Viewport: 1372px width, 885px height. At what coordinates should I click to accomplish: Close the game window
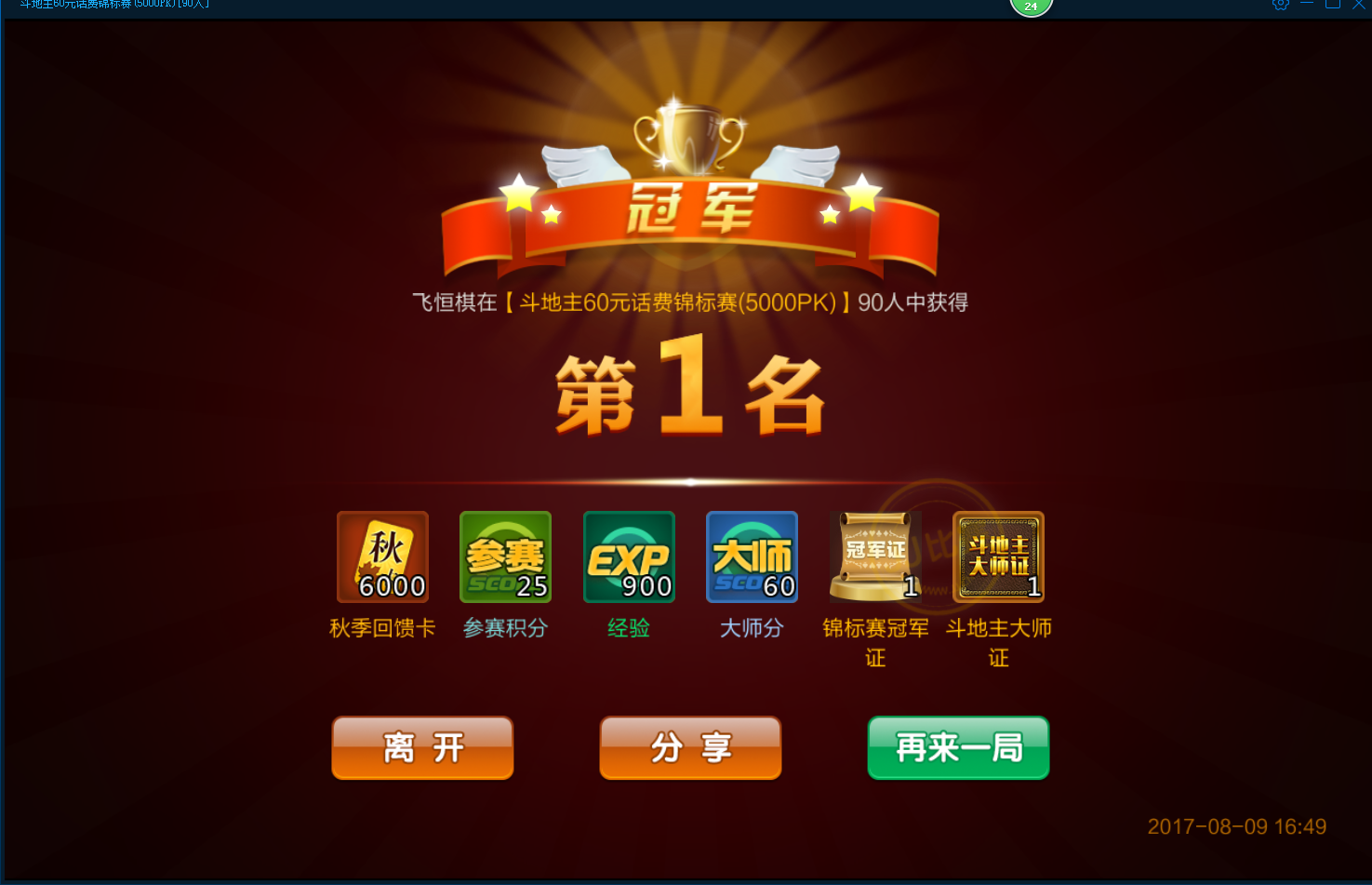(1359, 4)
